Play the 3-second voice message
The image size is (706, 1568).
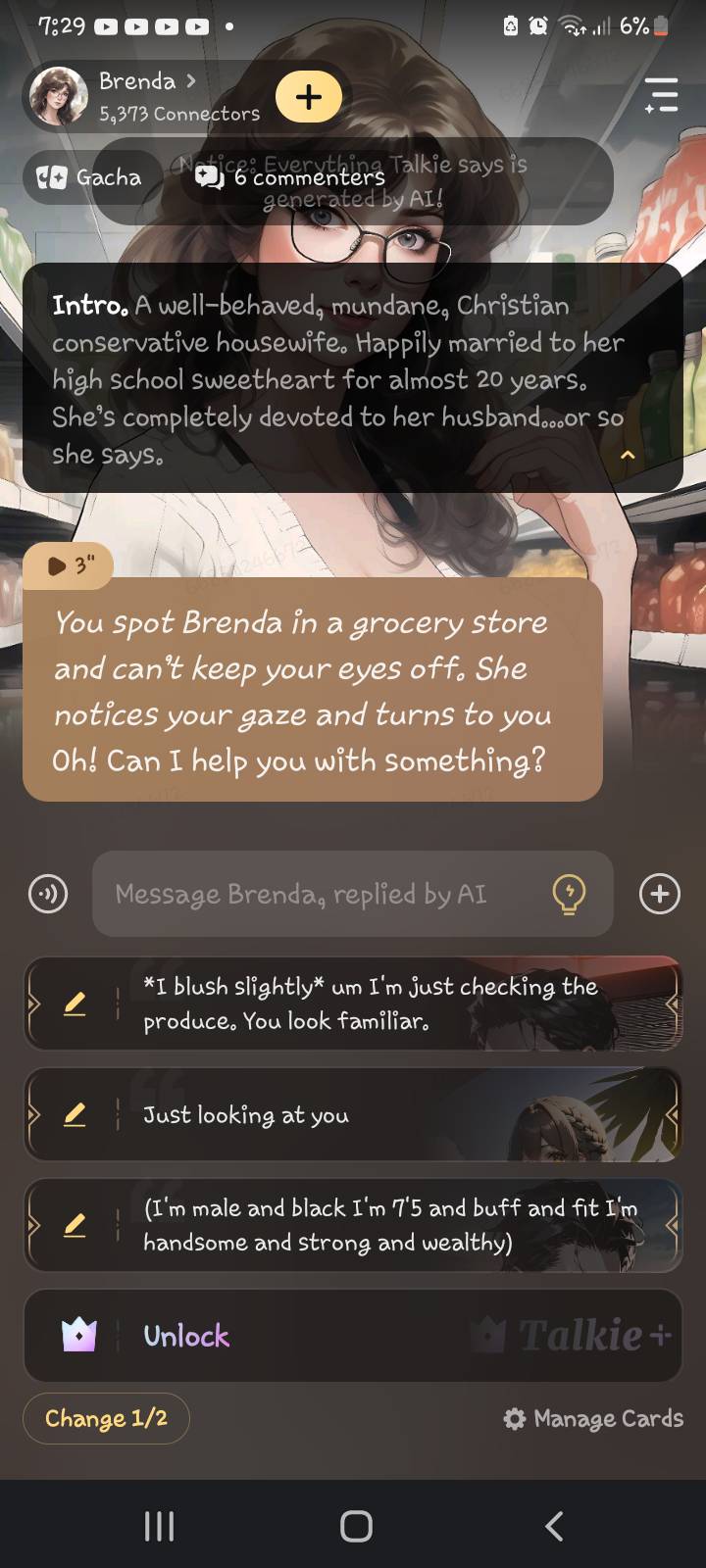pos(69,565)
